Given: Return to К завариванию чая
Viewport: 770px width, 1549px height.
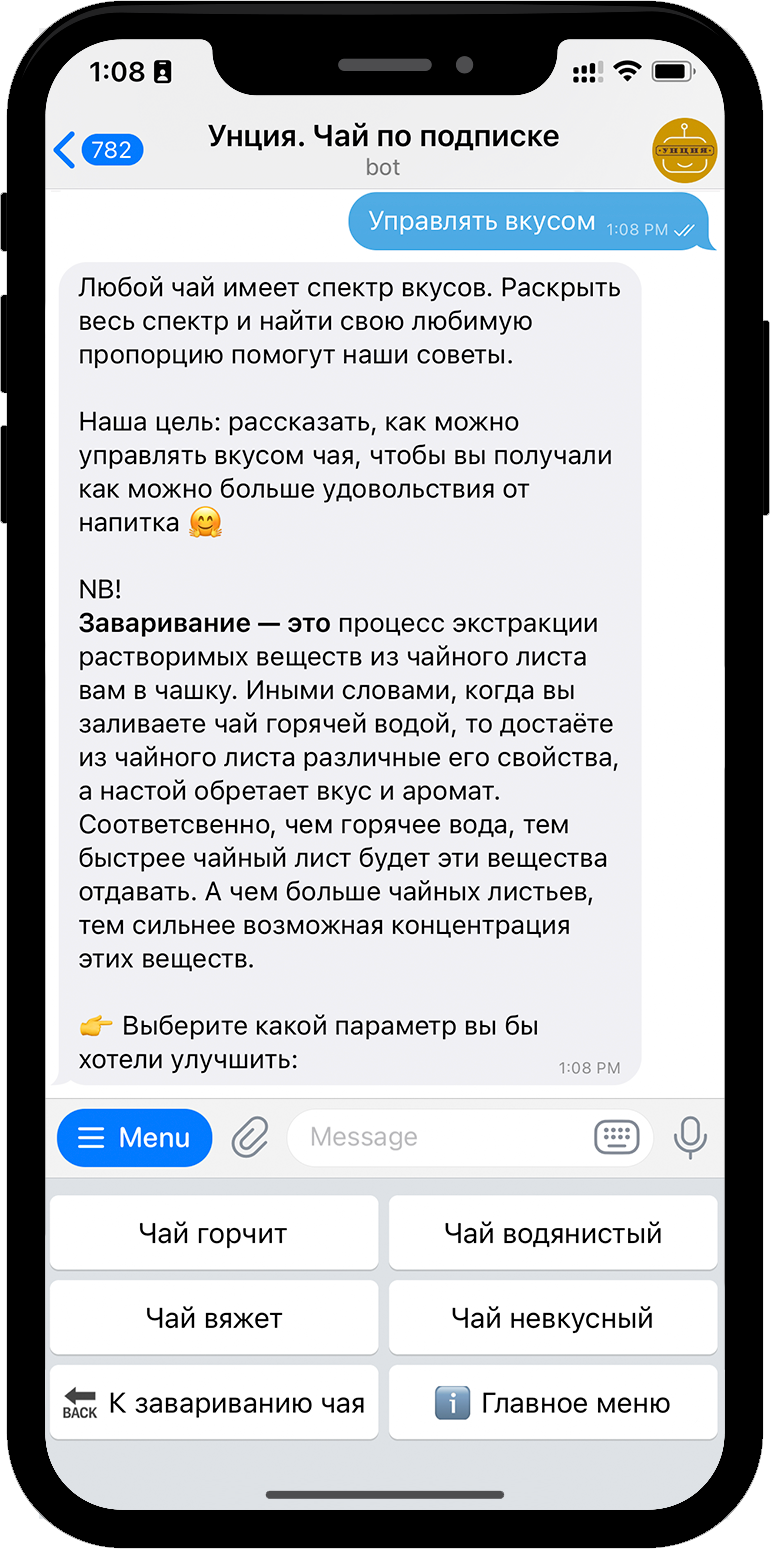Looking at the screenshot, I should 213,1403.
